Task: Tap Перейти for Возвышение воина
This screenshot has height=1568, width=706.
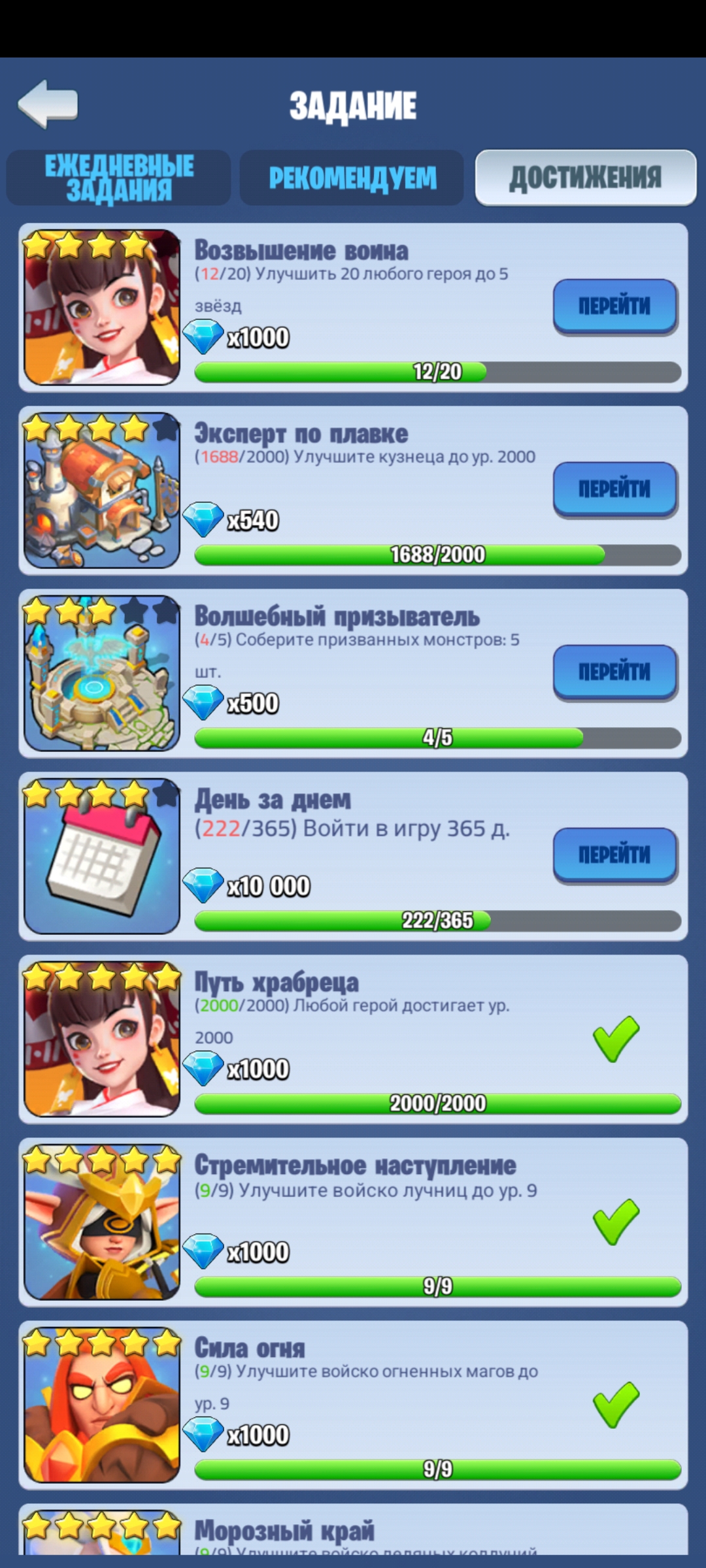Action: click(614, 306)
